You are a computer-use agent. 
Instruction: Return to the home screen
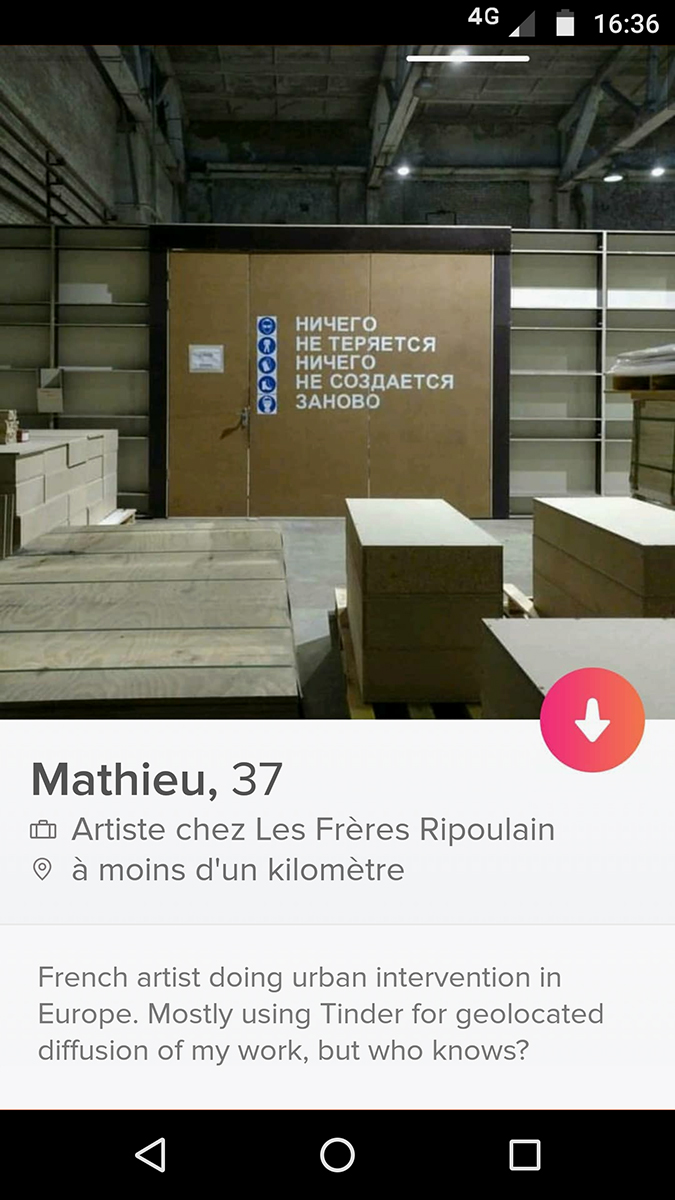pyautogui.click(x=337, y=1155)
